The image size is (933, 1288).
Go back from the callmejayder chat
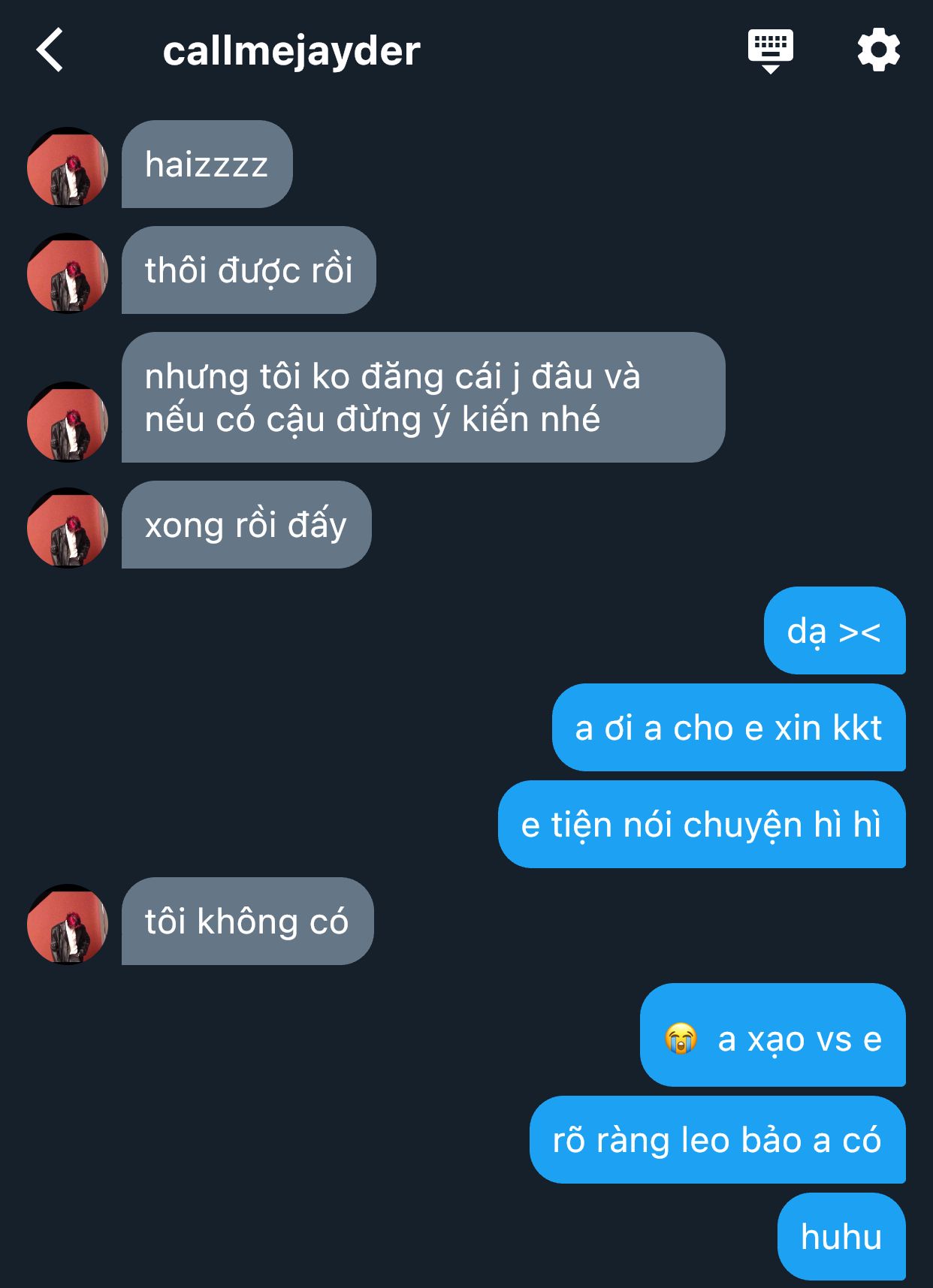point(50,50)
